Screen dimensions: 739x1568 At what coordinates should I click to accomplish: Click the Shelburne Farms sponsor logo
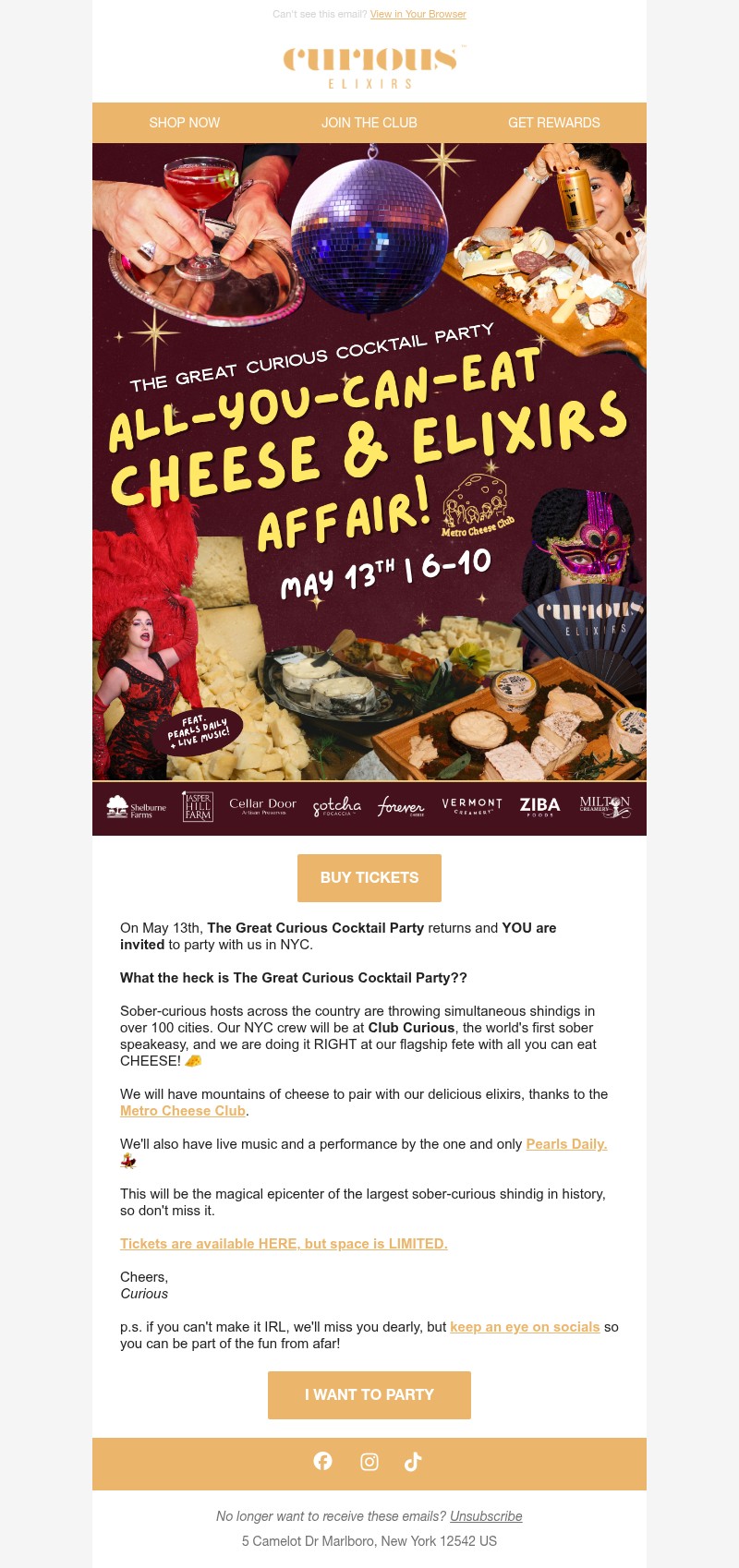pyautogui.click(x=136, y=806)
